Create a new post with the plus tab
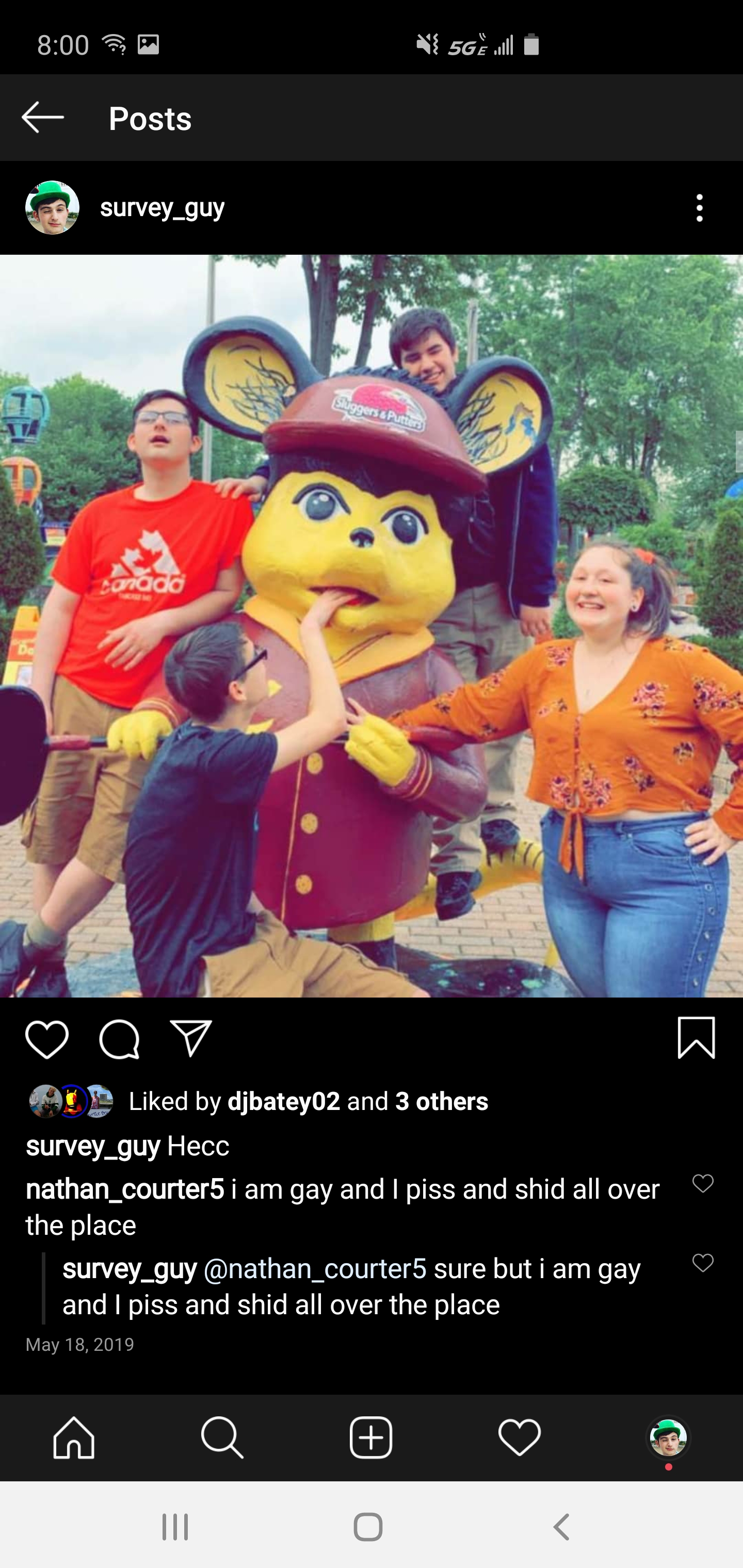The height and width of the screenshot is (1568, 743). pos(371,1438)
